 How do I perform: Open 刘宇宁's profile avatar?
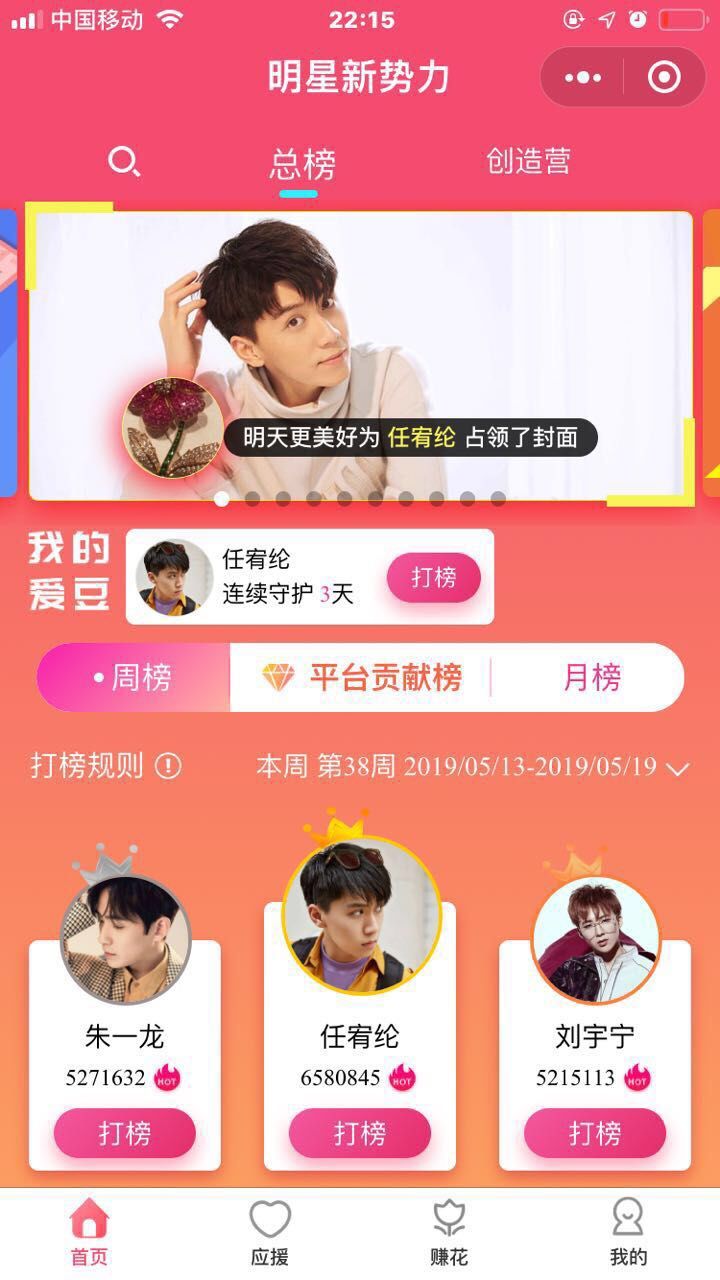click(x=595, y=939)
